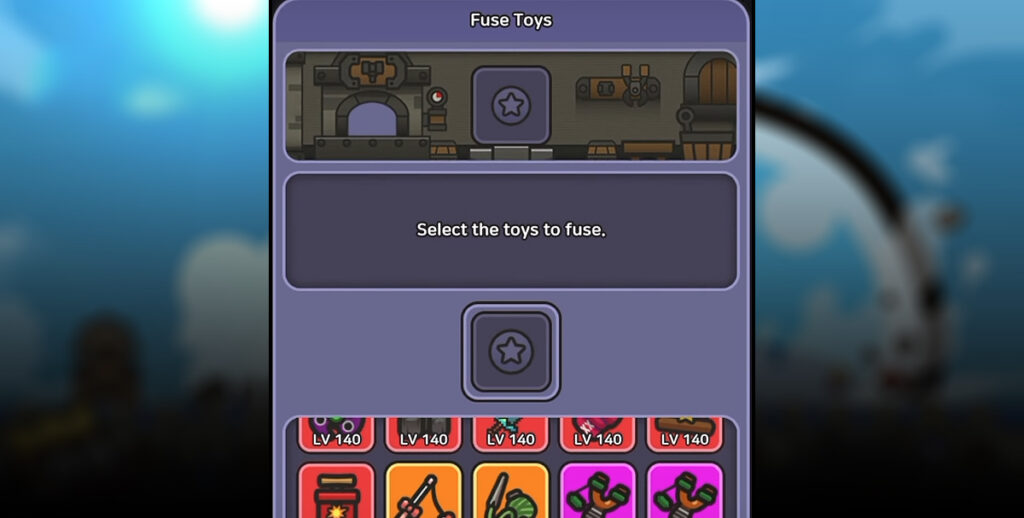Select the orange nunchaku toy
This screenshot has width=1024, height=518.
(423, 492)
